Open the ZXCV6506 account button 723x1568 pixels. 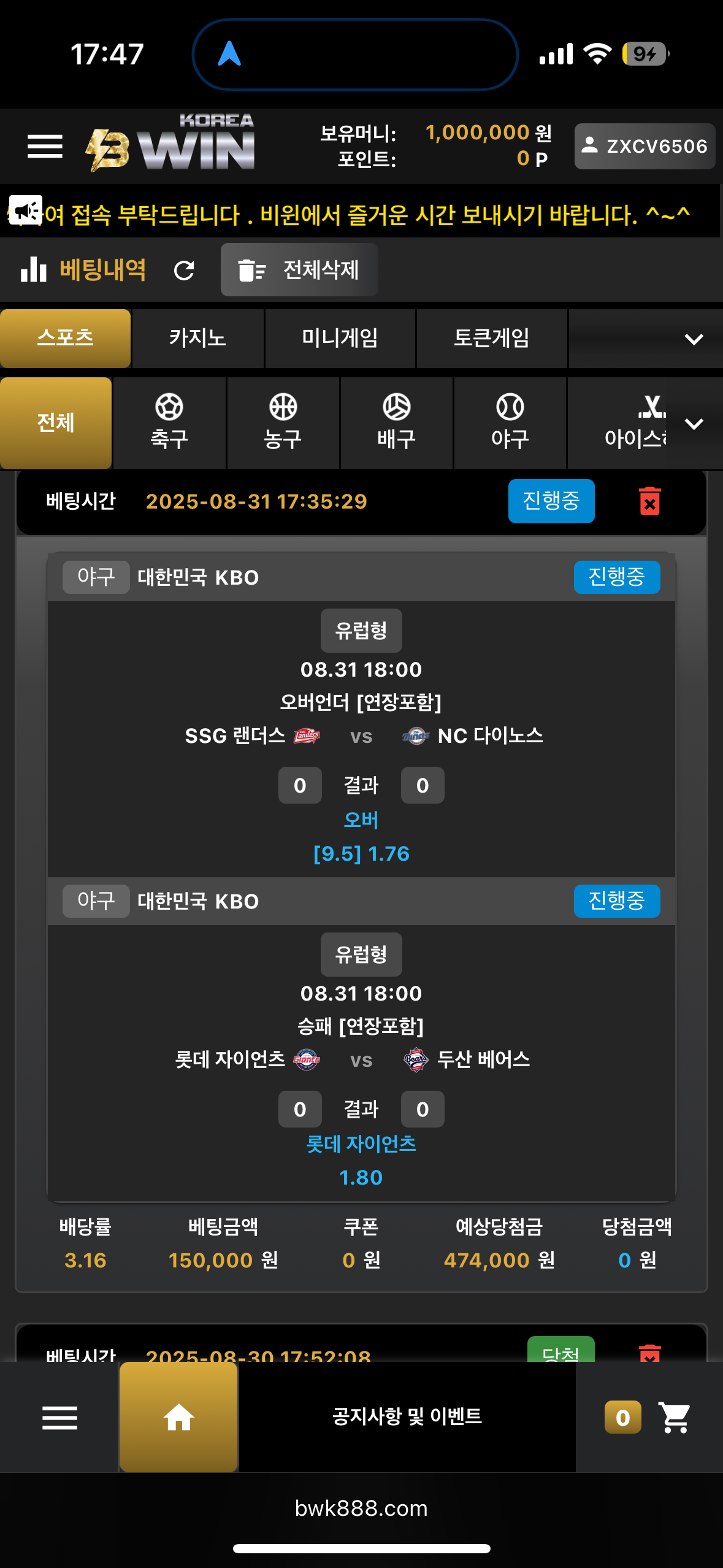tap(645, 146)
